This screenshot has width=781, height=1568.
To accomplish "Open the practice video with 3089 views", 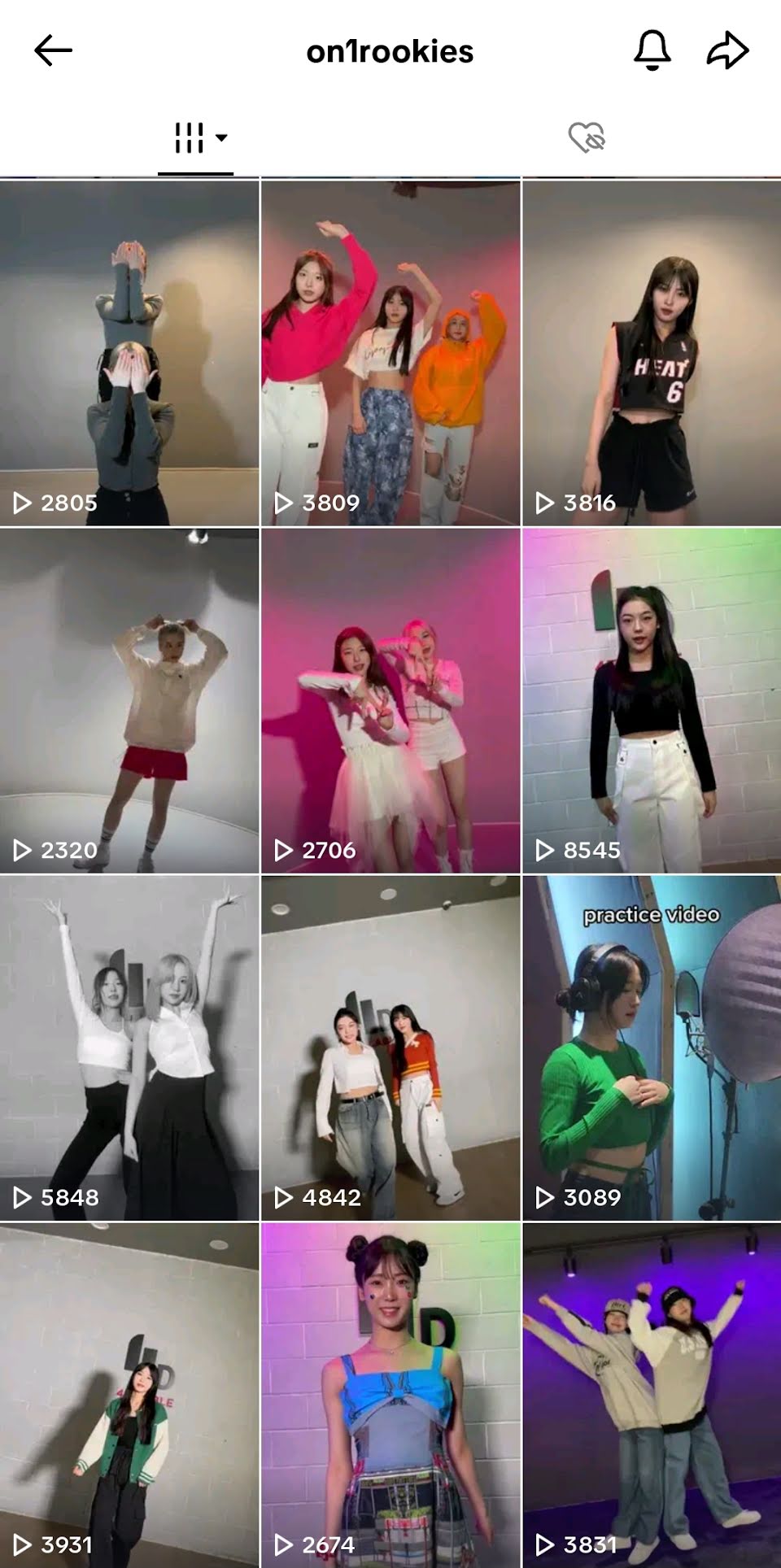I will pyautogui.click(x=652, y=1048).
